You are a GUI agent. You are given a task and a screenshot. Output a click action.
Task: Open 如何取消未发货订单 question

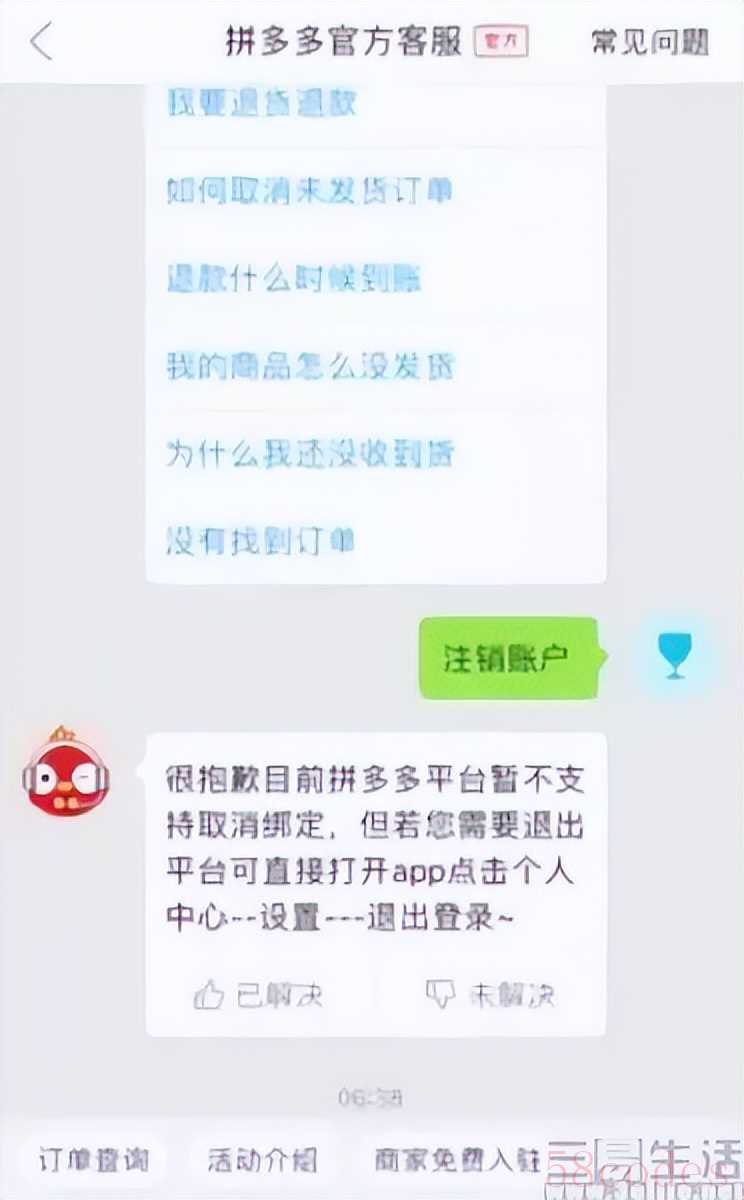309,190
